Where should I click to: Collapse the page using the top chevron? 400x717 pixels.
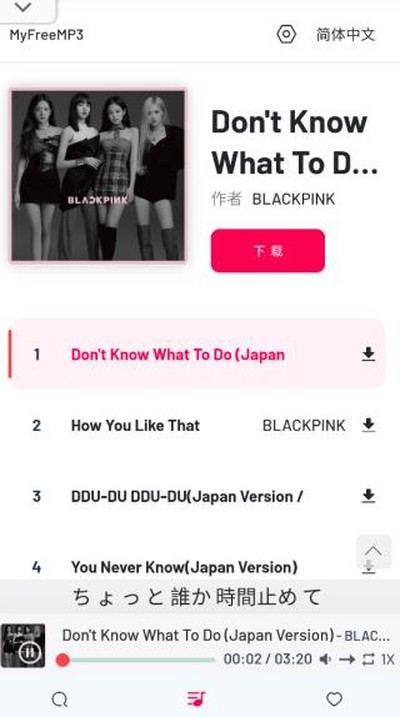(23, 8)
